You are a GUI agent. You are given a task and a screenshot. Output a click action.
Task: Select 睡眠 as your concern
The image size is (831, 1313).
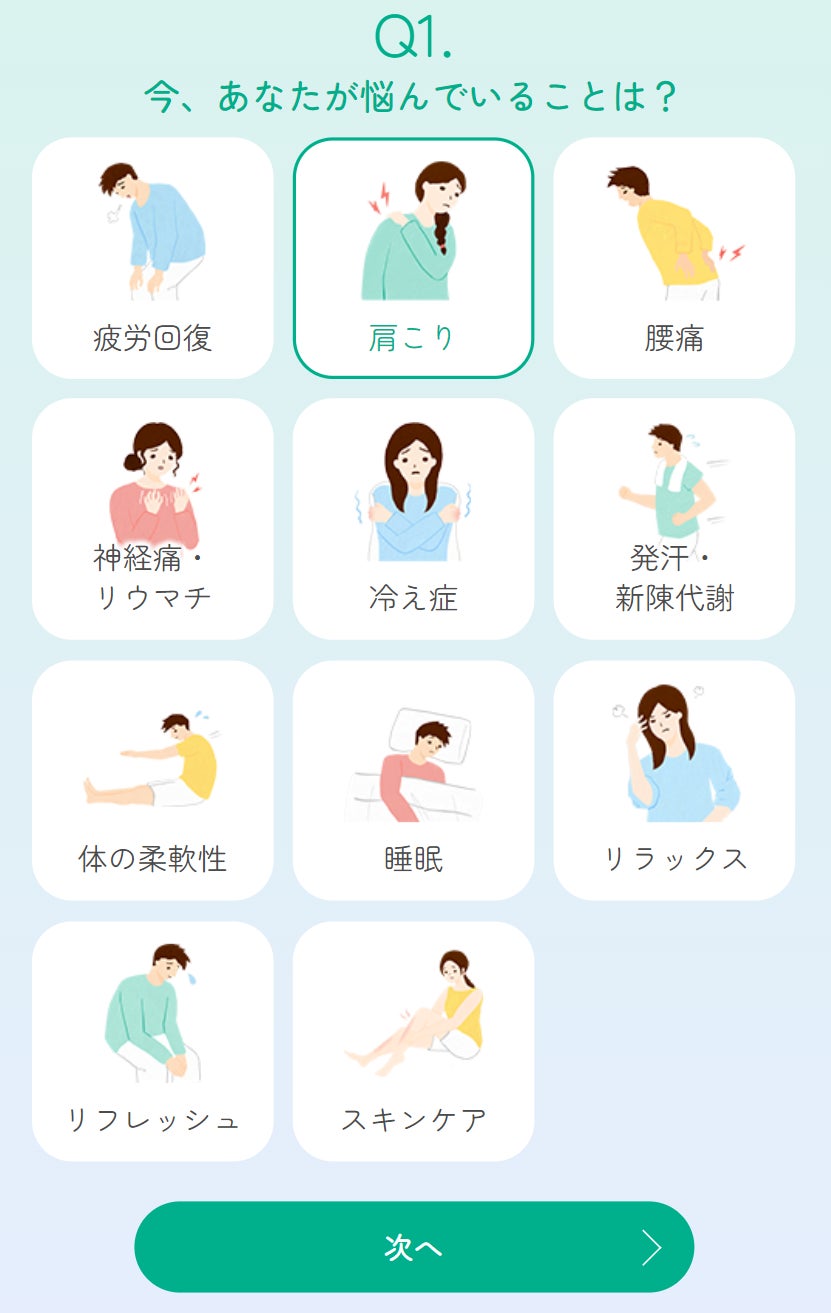(x=413, y=780)
